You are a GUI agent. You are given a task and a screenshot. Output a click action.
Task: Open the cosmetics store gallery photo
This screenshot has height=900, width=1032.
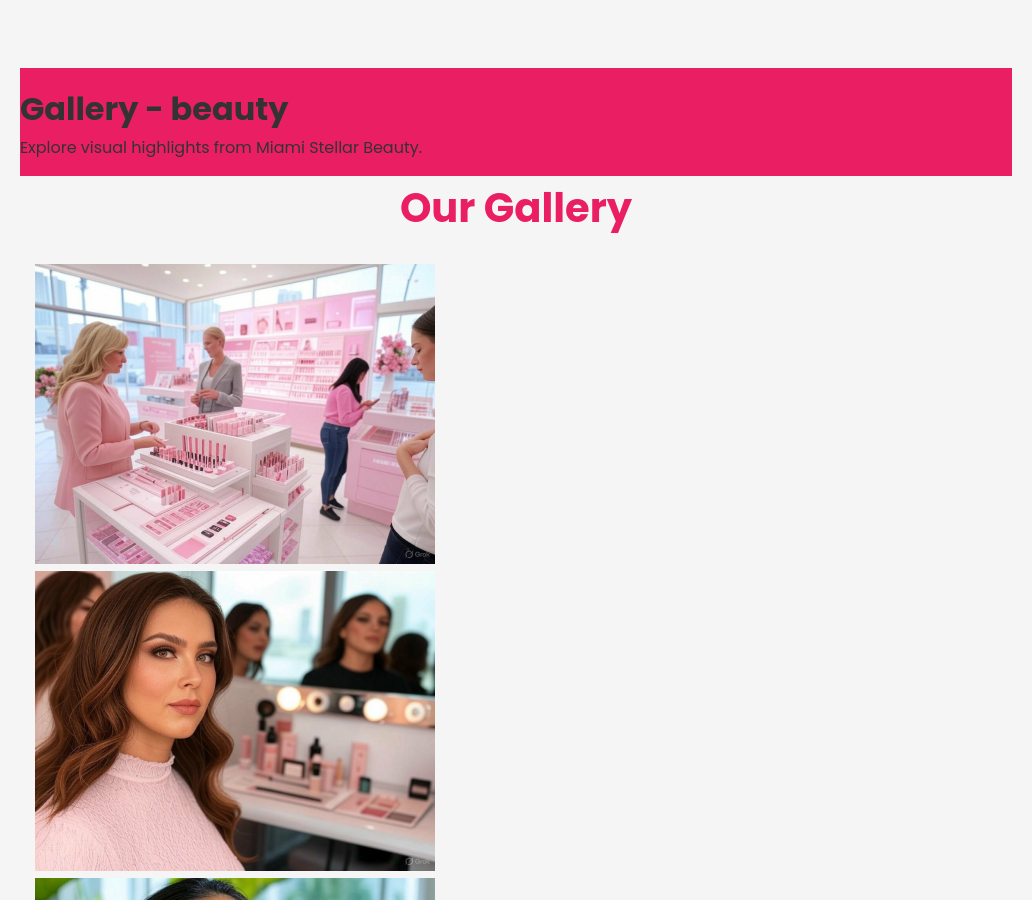coord(235,414)
